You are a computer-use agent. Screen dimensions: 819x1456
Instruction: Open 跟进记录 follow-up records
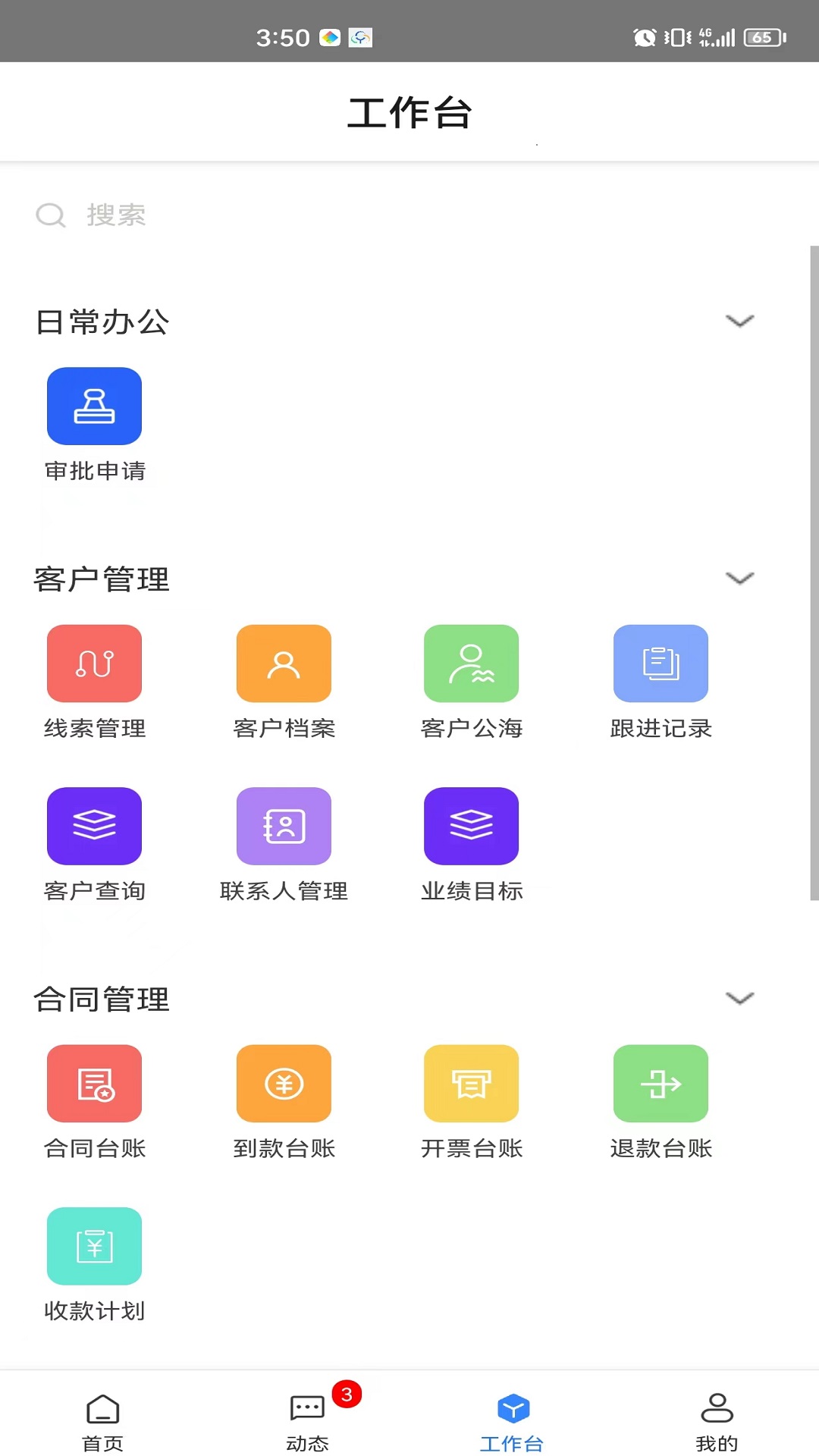coord(661,663)
